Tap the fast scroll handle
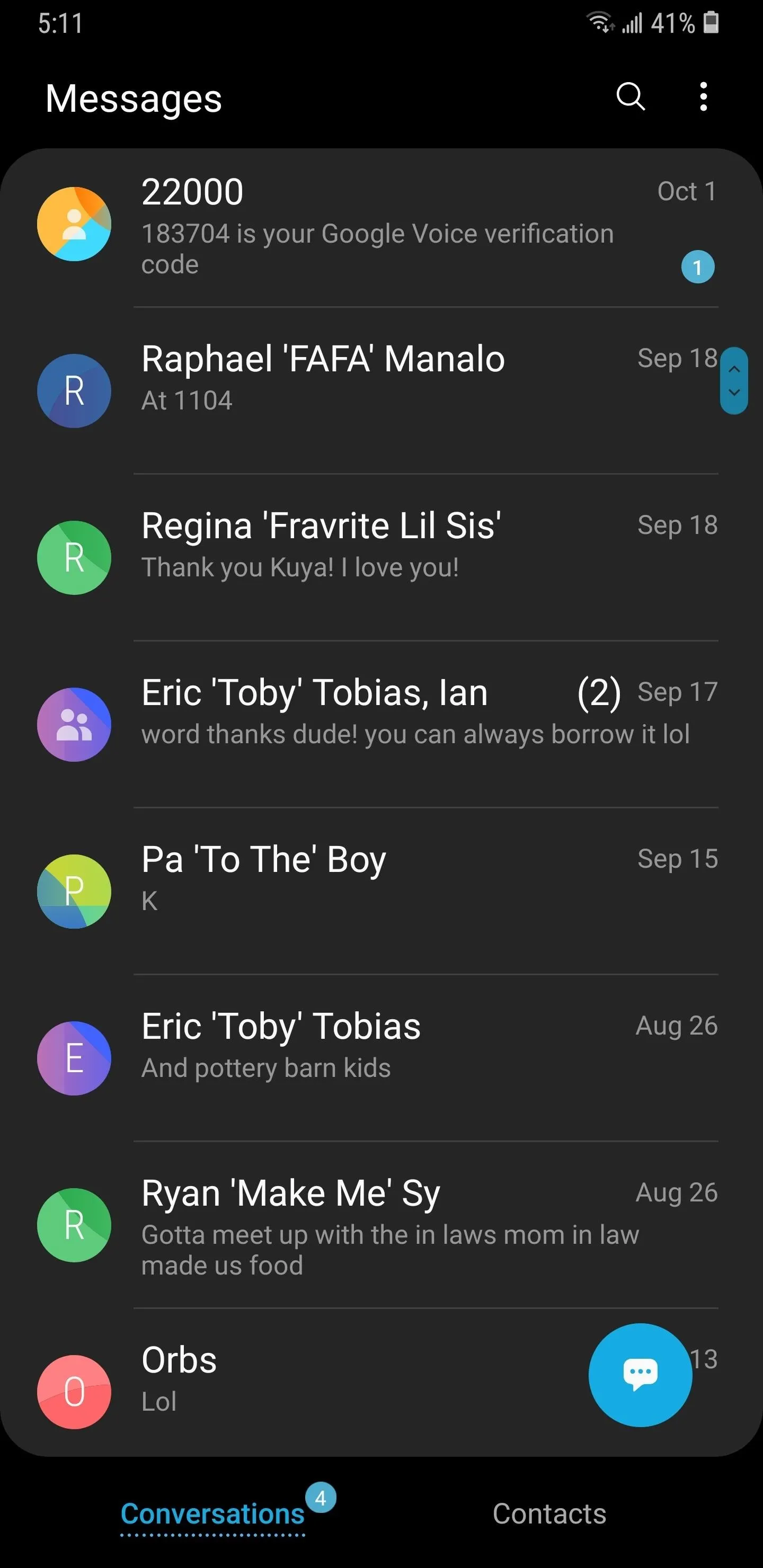 [x=734, y=380]
